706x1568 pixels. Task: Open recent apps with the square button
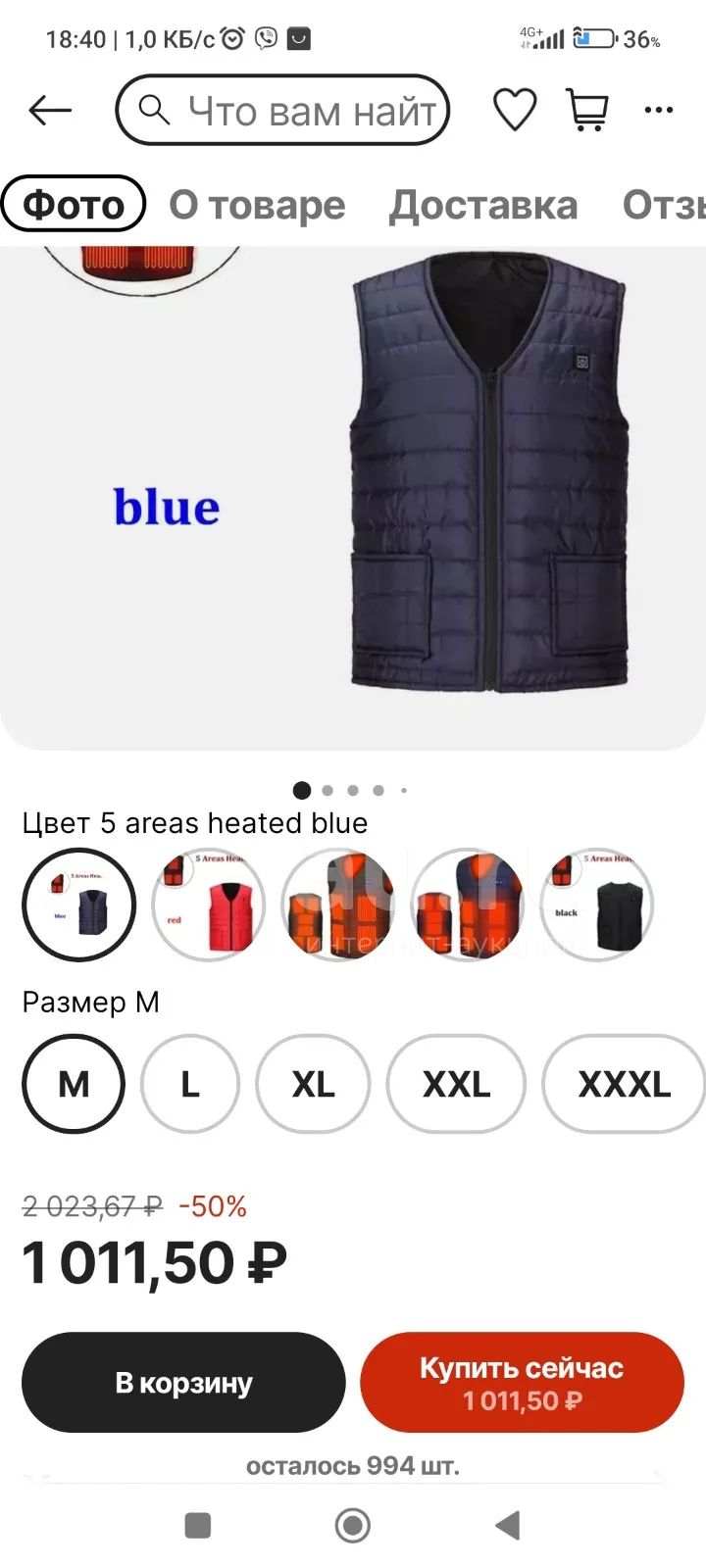[198, 1525]
